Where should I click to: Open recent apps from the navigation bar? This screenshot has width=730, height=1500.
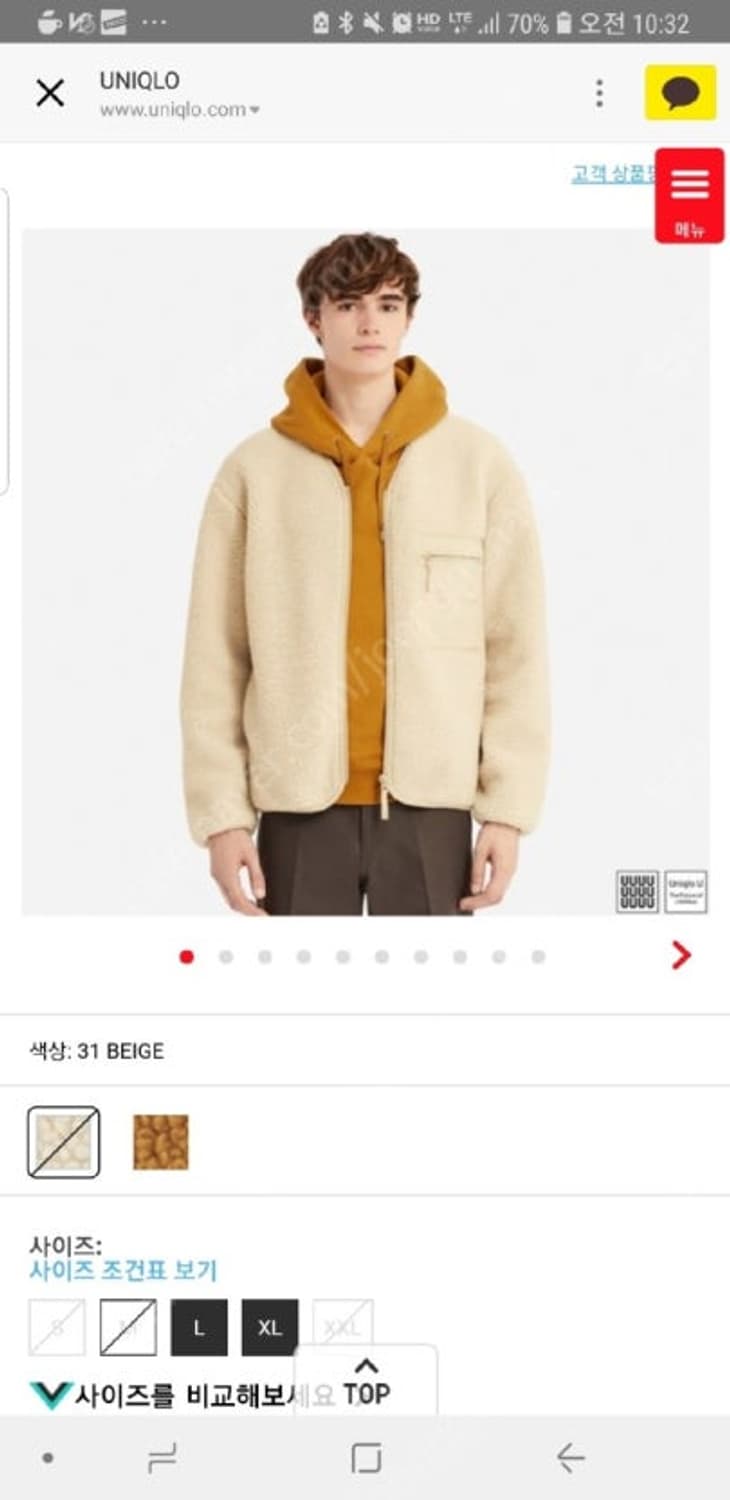point(163,1458)
